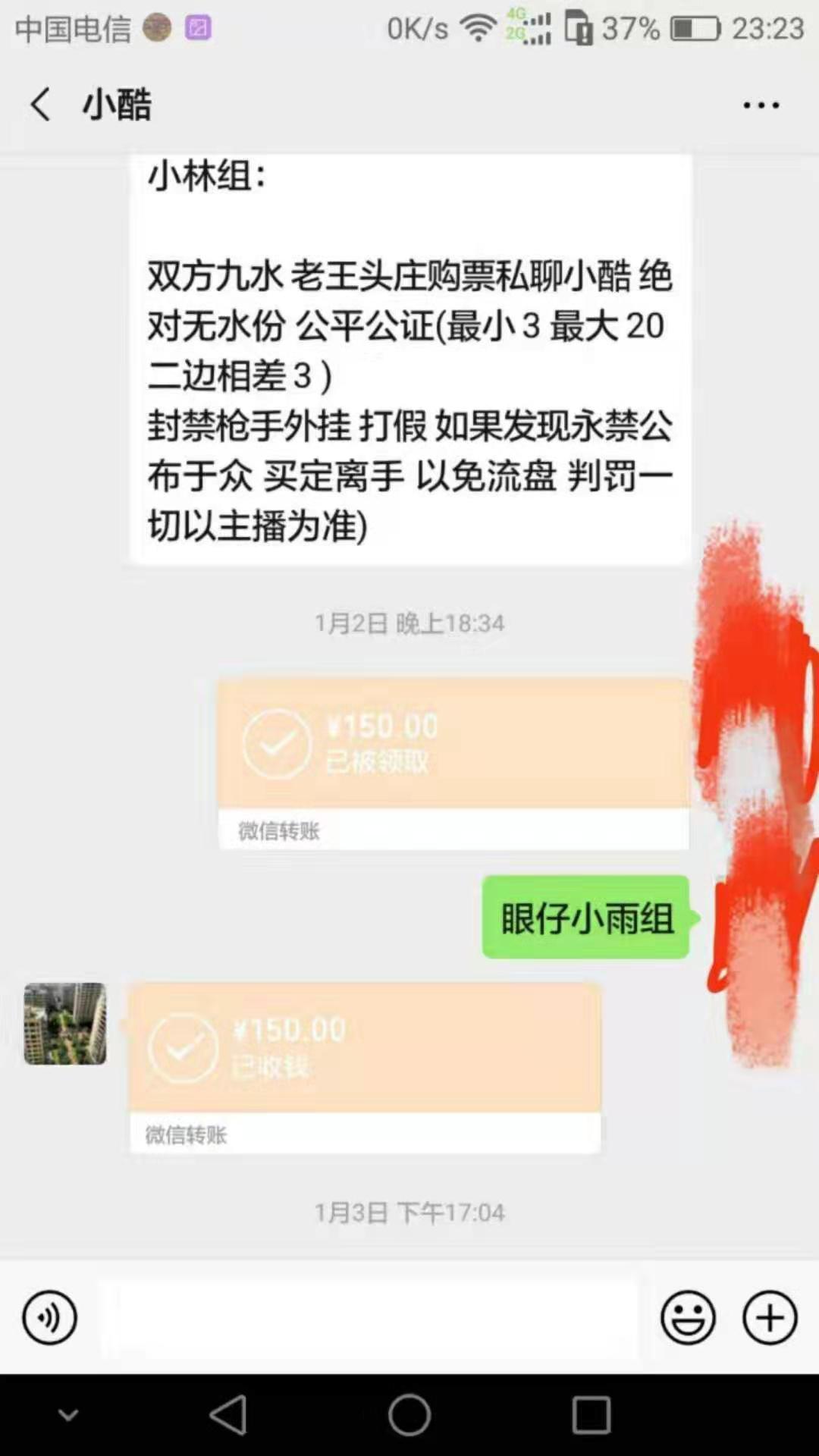View the contact's profile avatar
Image resolution: width=819 pixels, height=1456 pixels.
pos(65,1024)
